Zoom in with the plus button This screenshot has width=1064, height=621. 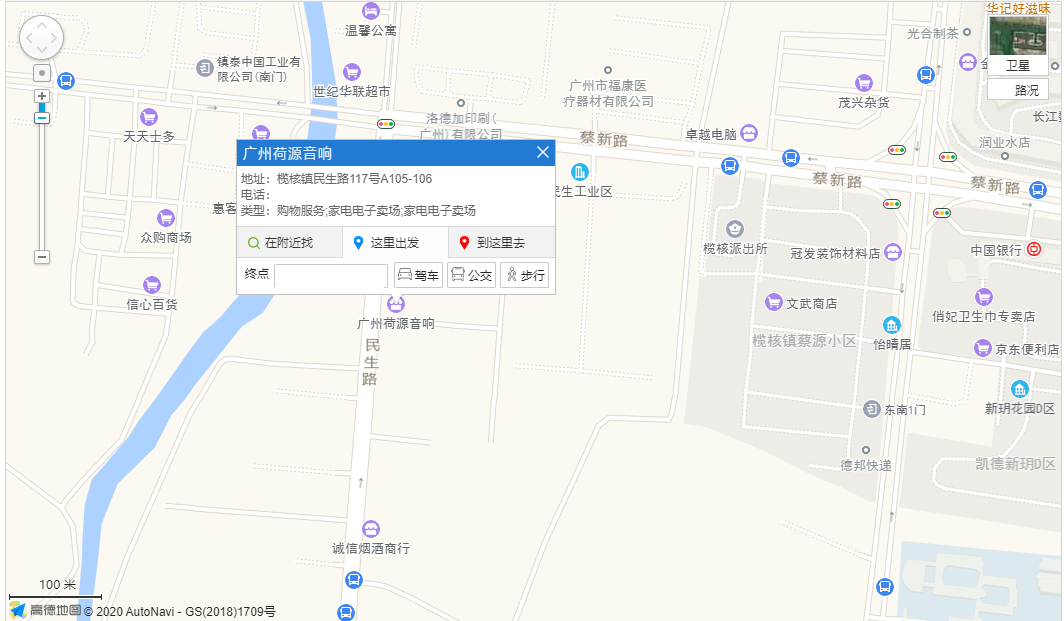[x=42, y=96]
